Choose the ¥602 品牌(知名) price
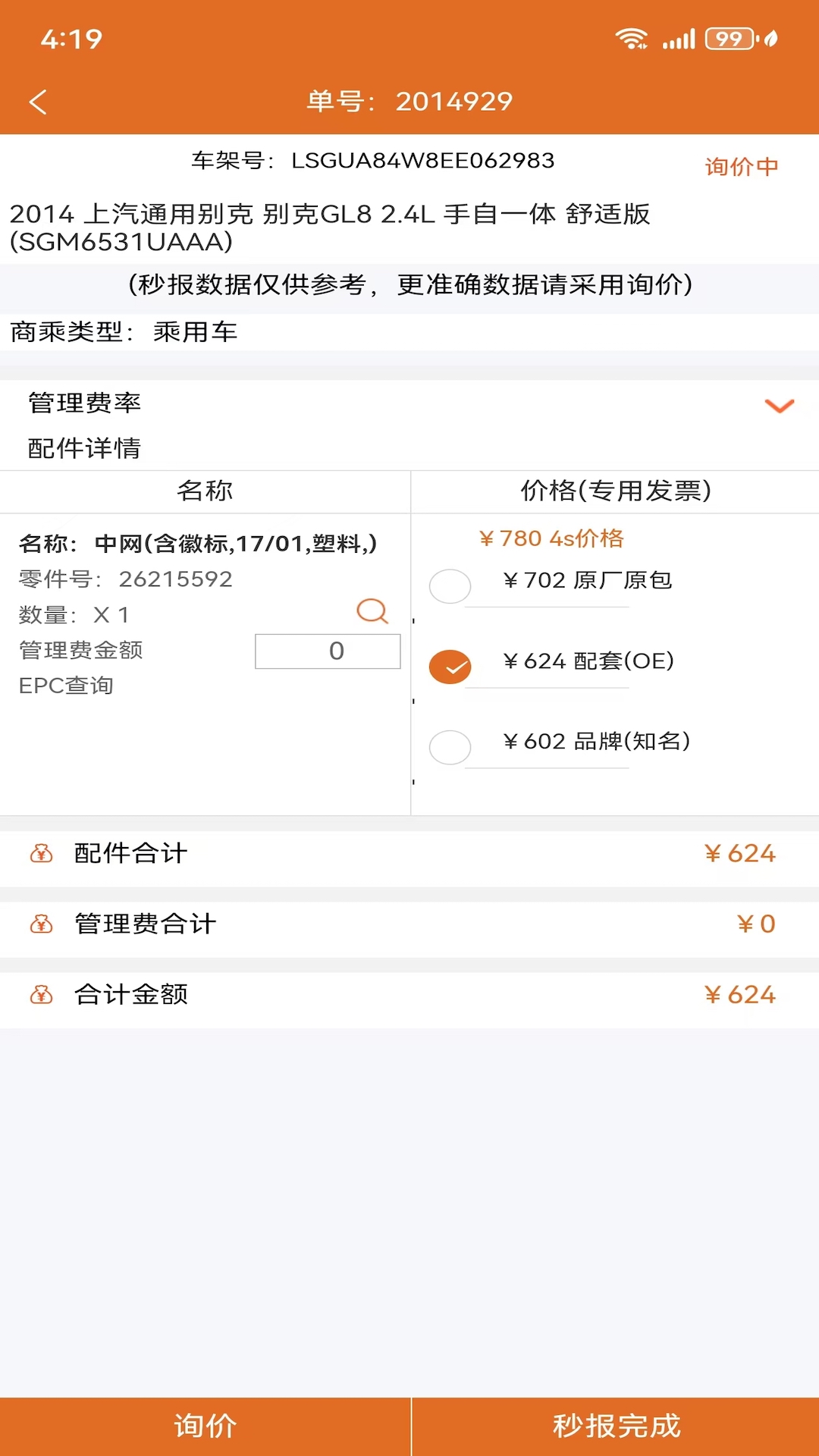819x1456 pixels. tap(450, 747)
